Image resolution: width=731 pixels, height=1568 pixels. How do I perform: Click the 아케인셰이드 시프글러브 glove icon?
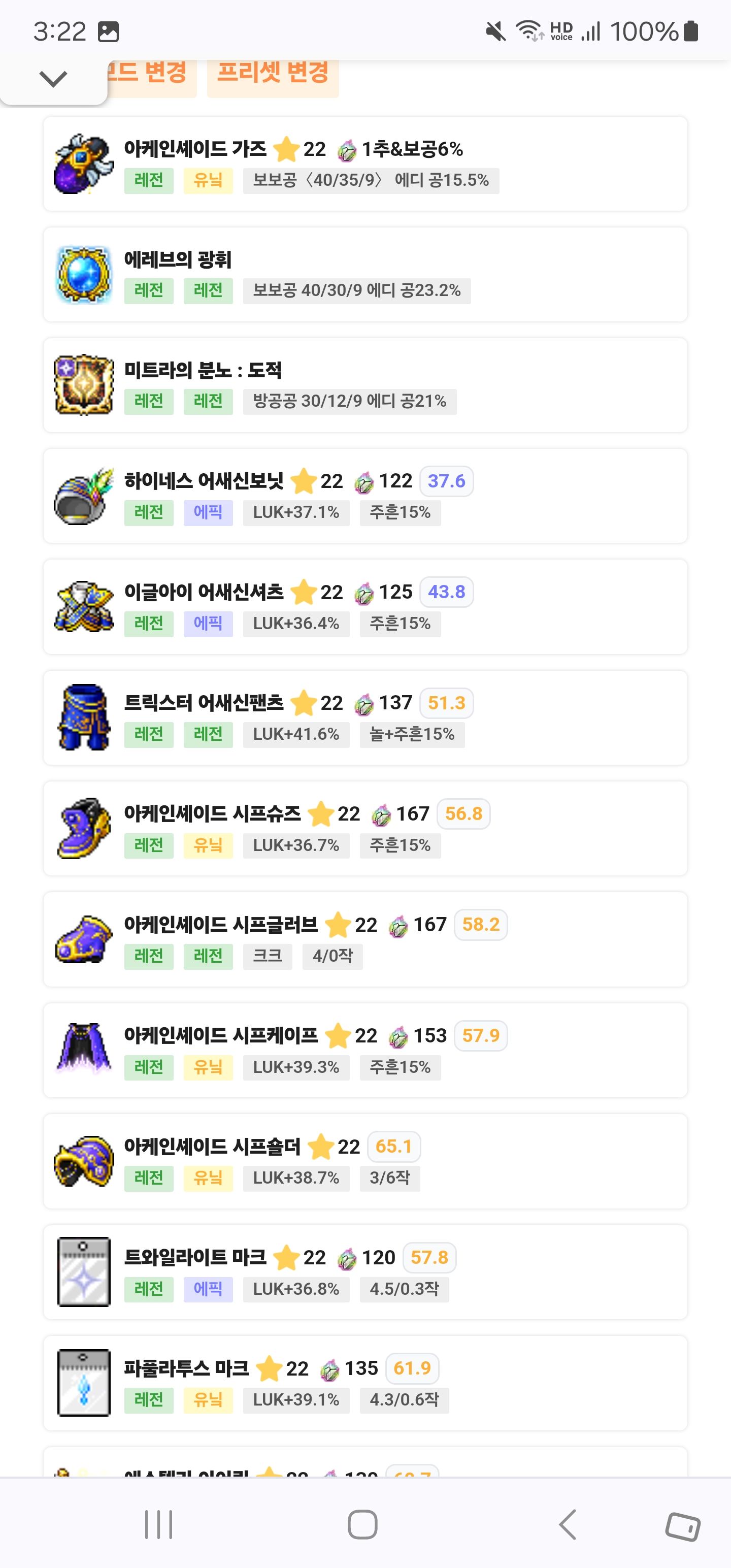[x=84, y=939]
